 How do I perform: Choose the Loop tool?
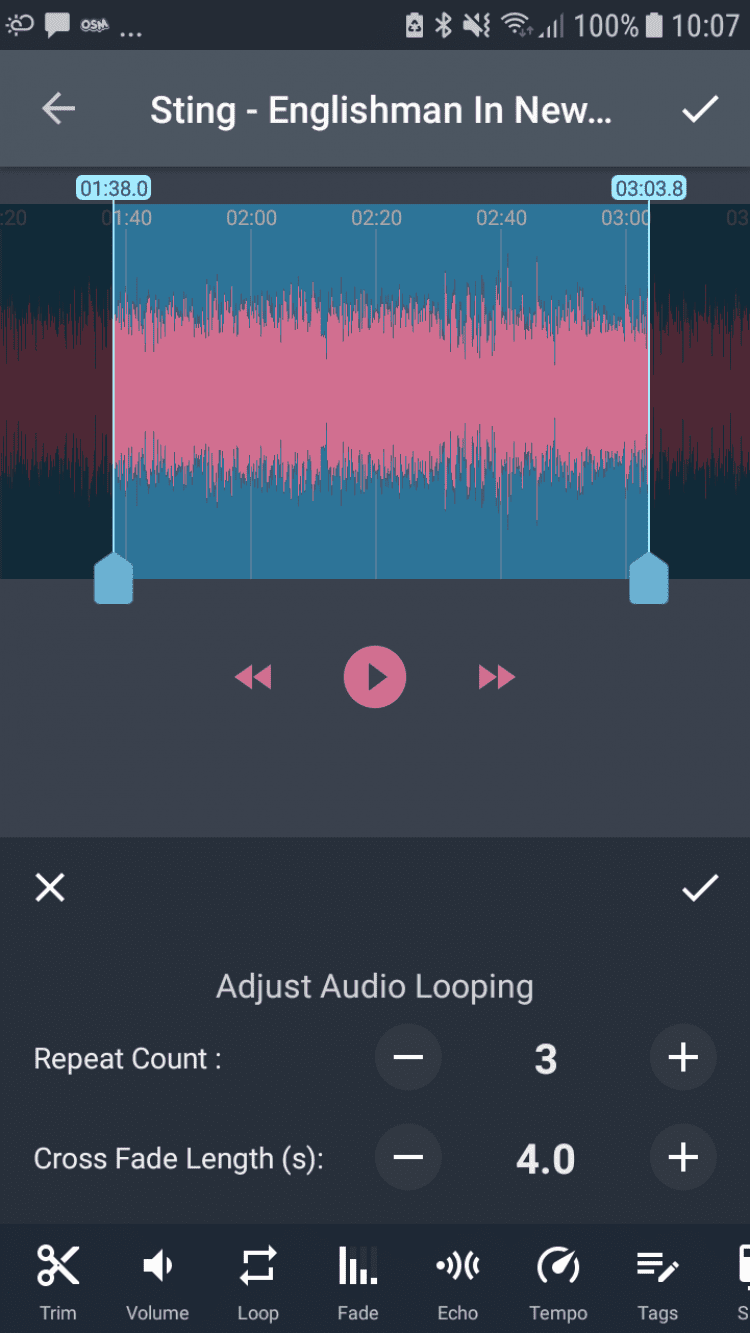pos(258,1281)
